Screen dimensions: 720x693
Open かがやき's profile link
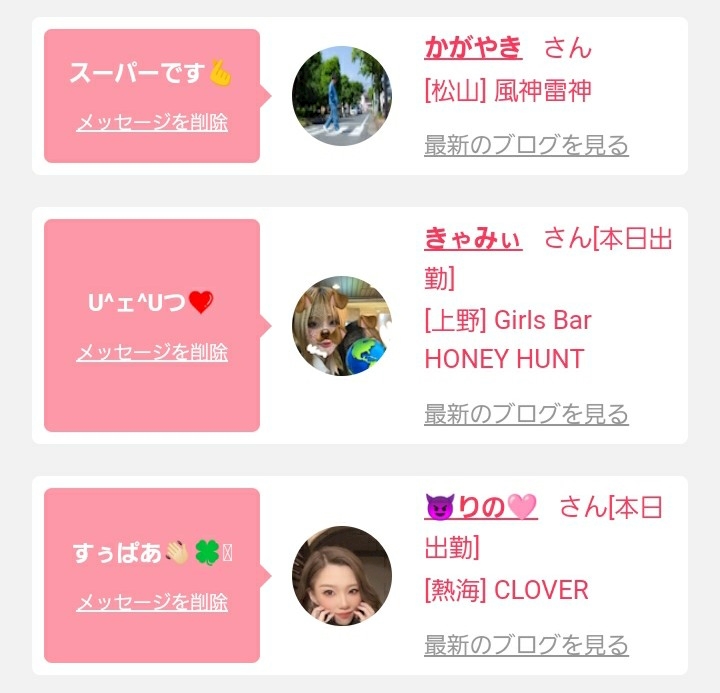click(x=473, y=47)
